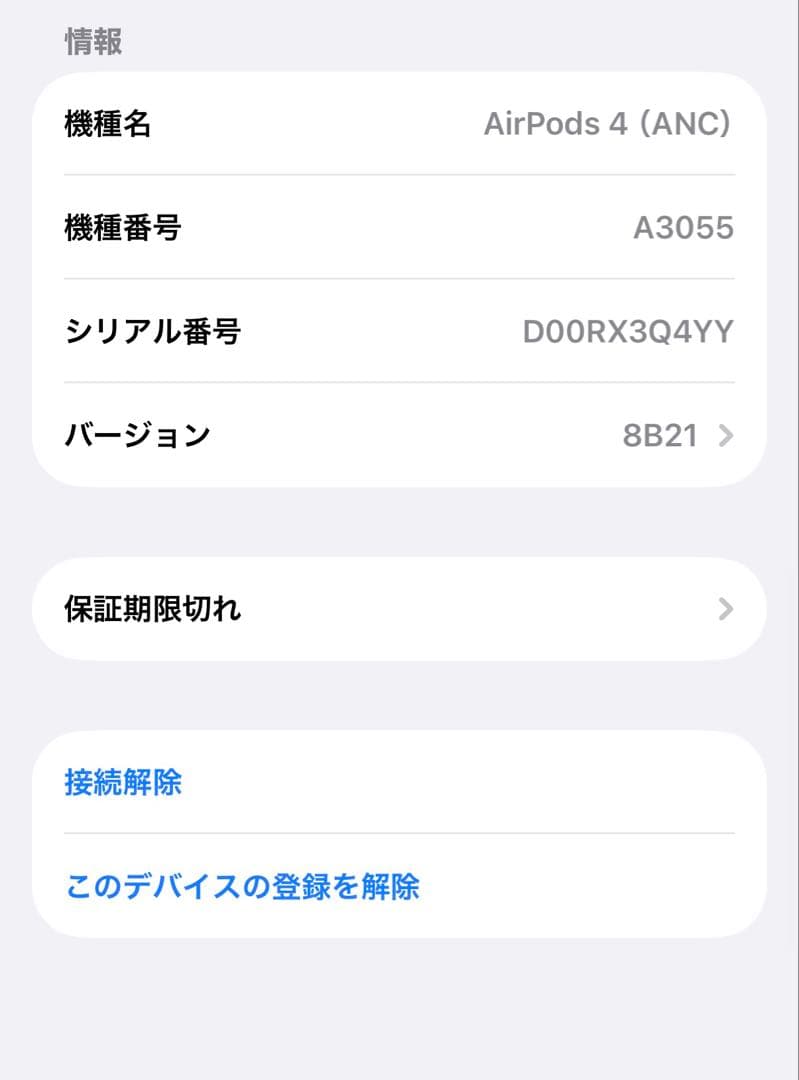Tap the 機種番号 row showing A3055
This screenshot has width=799, height=1080.
(400, 228)
